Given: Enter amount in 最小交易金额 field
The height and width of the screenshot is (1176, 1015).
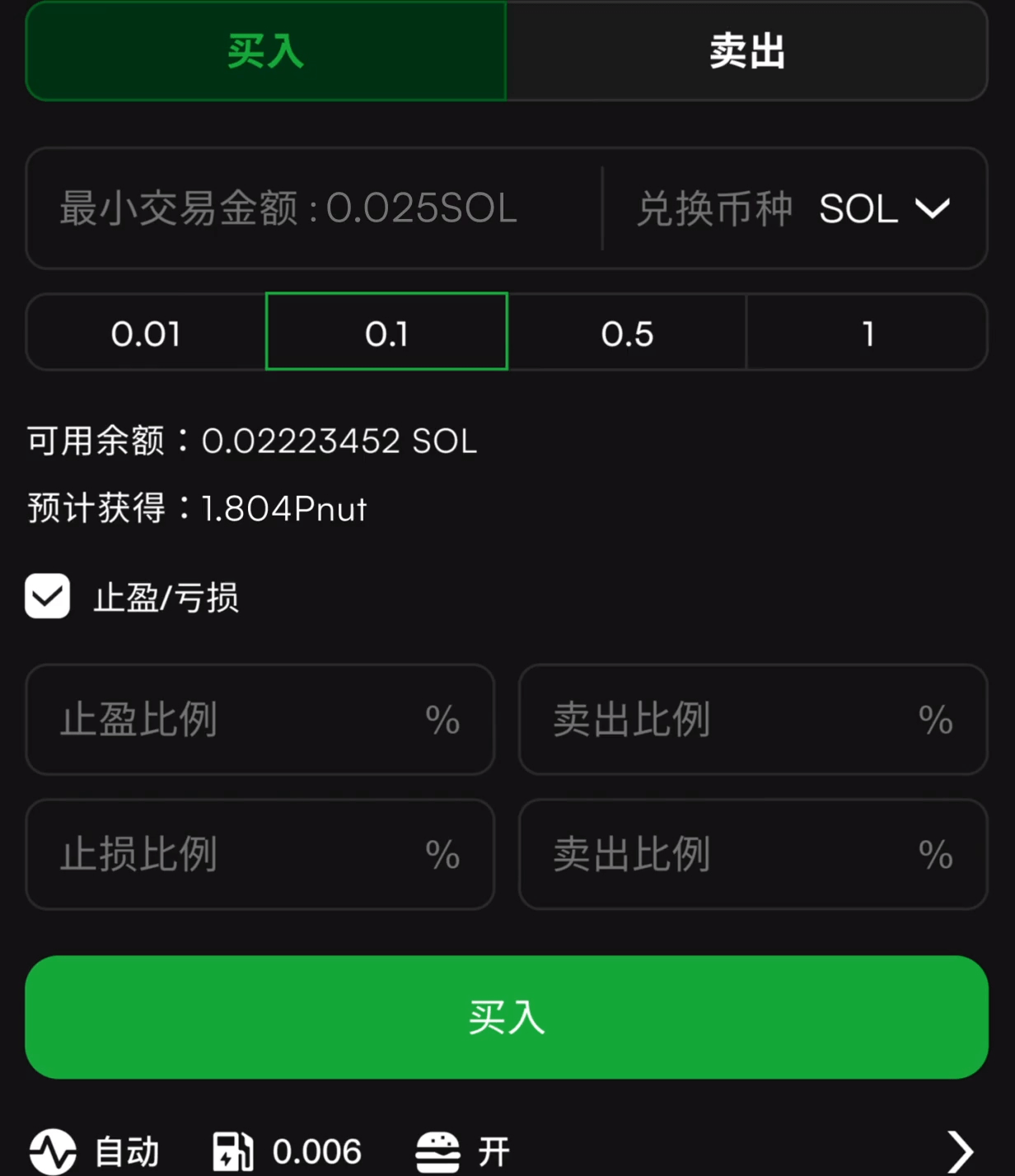Looking at the screenshot, I should pos(313,208).
